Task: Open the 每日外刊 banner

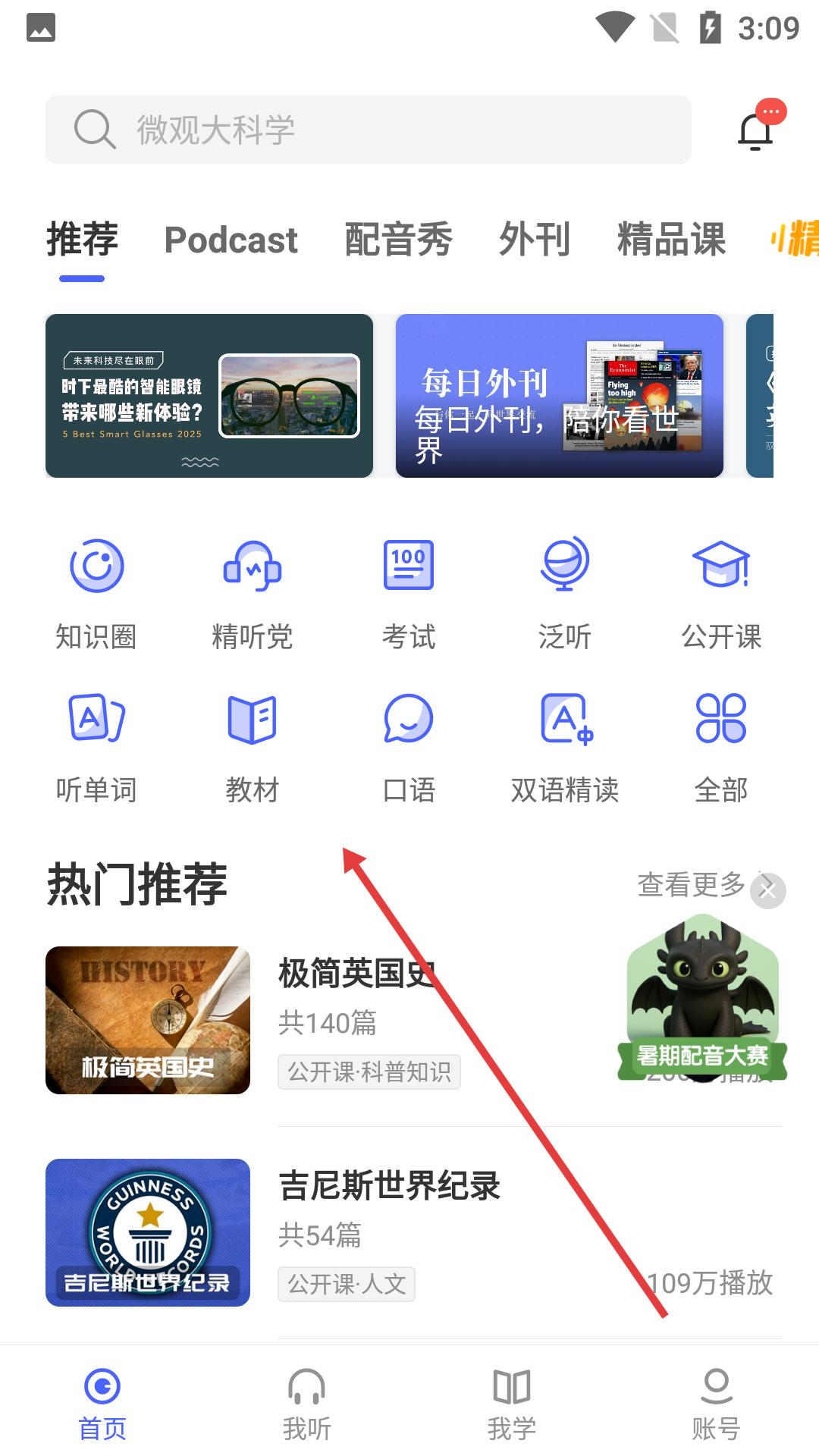Action: (559, 396)
